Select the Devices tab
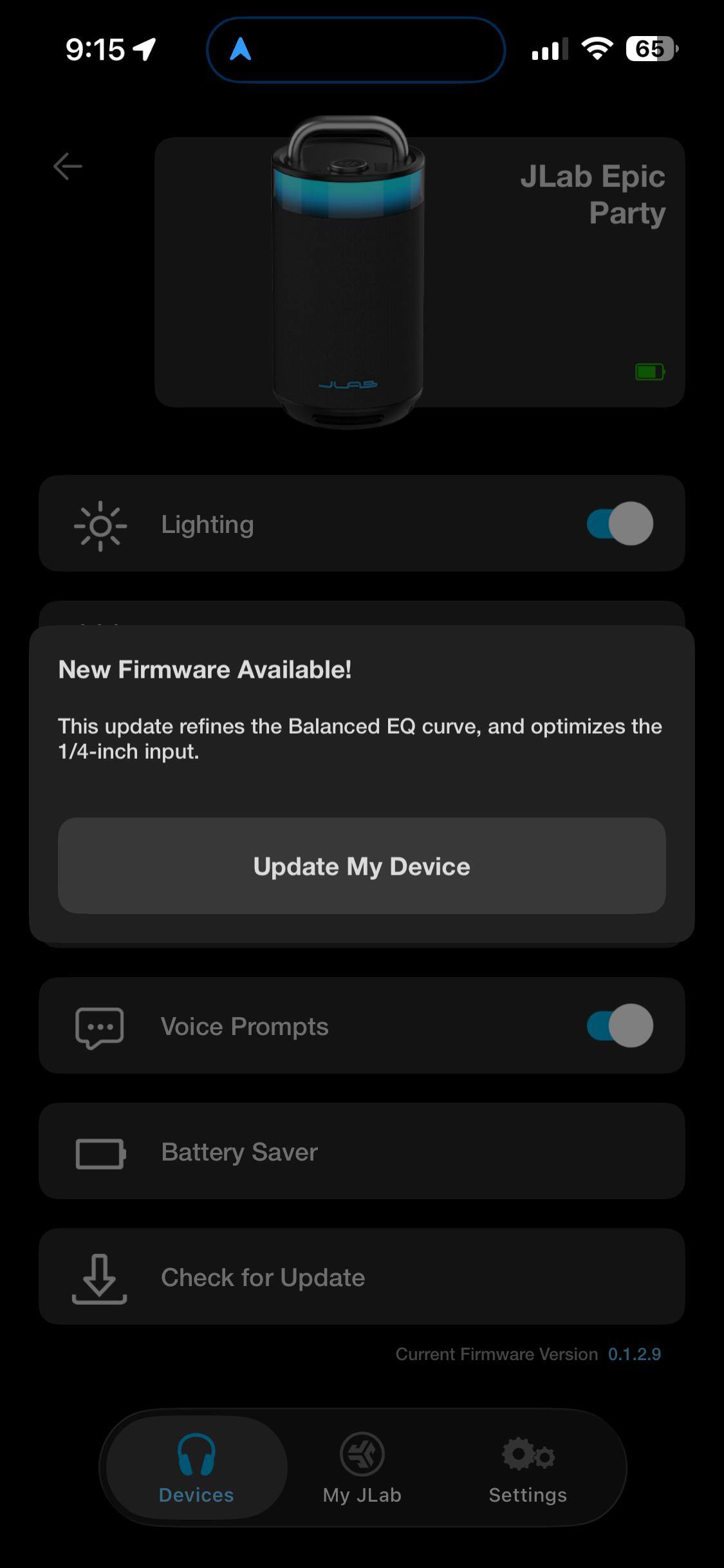Screen dimensions: 724x1568 (x=196, y=1468)
